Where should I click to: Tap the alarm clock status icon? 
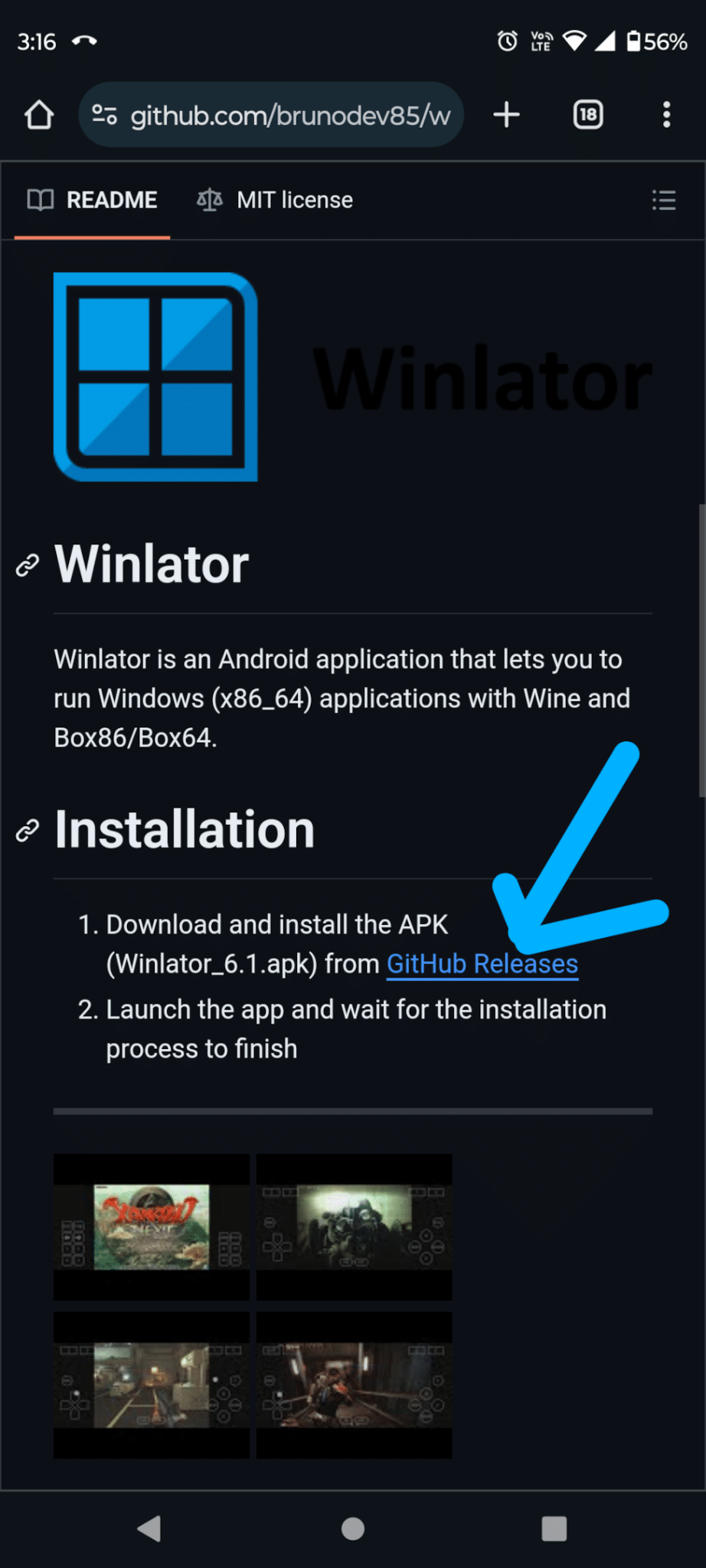point(507,41)
